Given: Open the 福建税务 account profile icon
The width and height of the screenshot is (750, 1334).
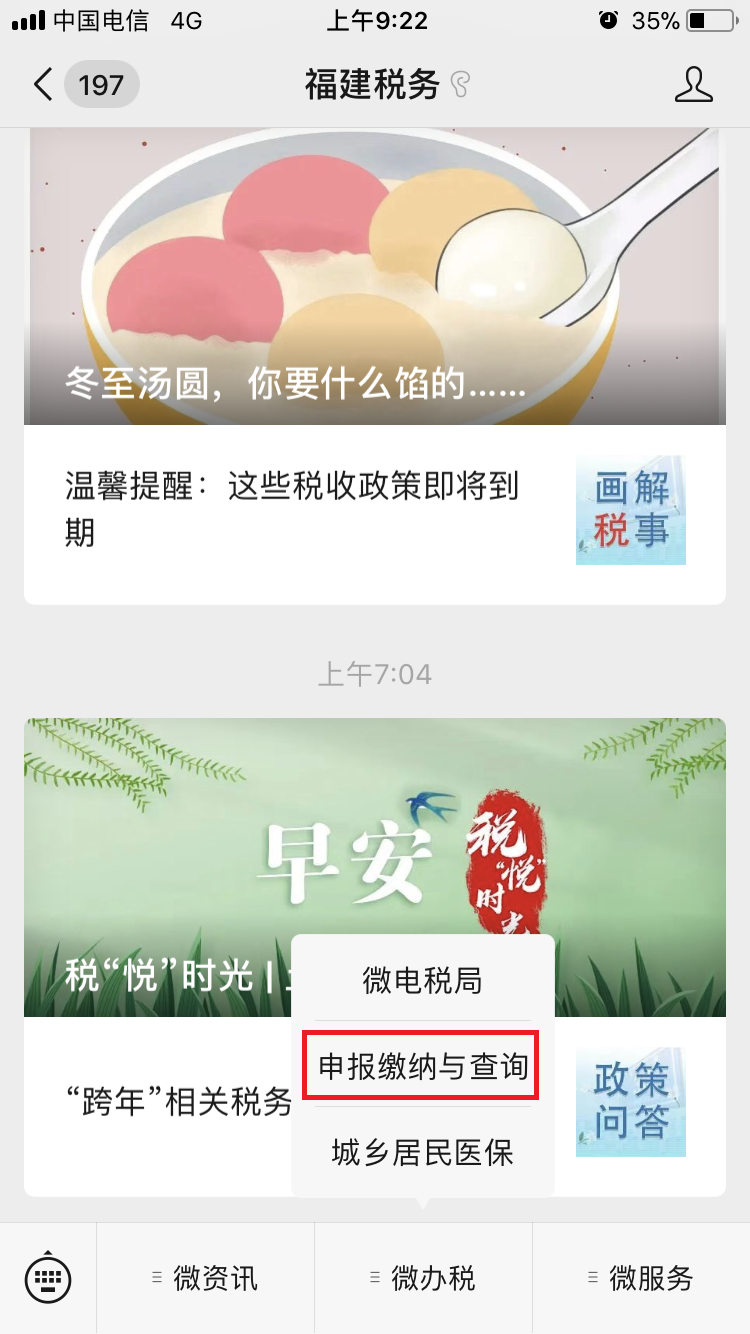Looking at the screenshot, I should [693, 85].
